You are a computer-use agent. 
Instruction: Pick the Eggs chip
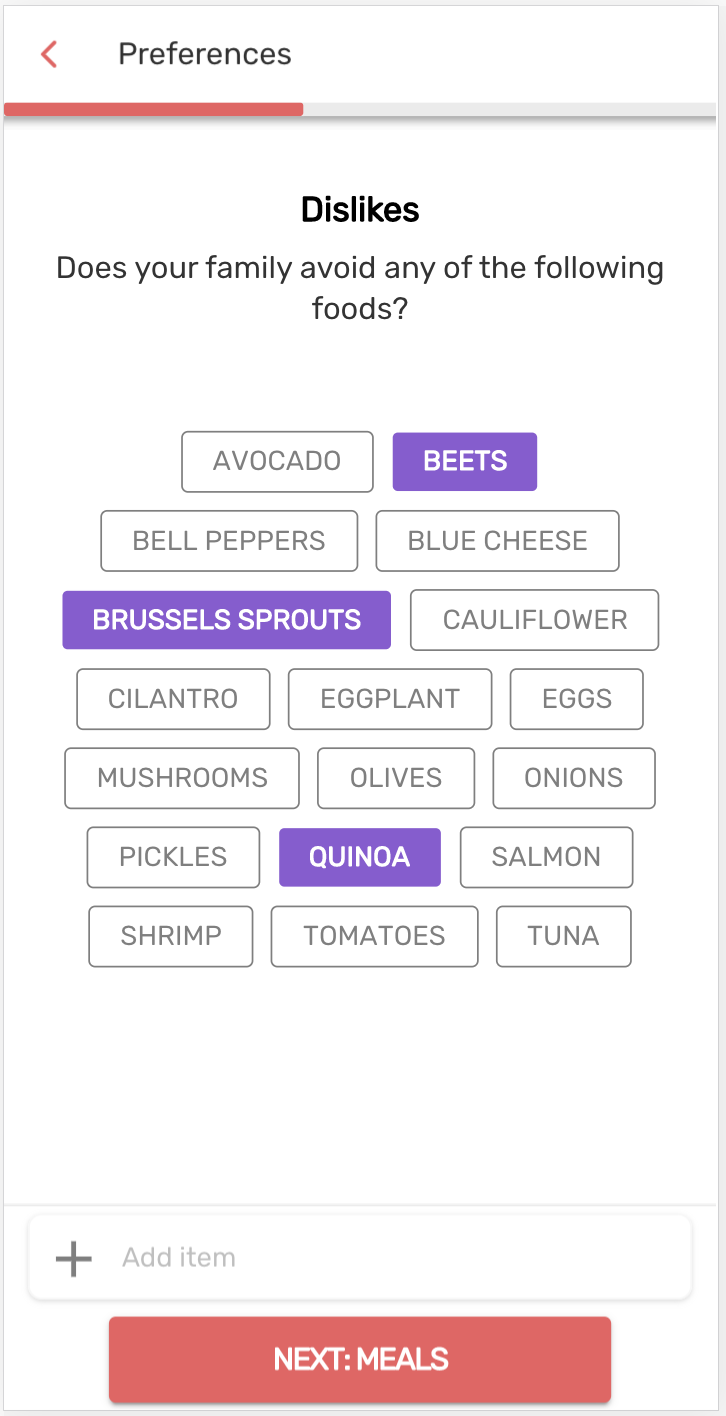[577, 699]
